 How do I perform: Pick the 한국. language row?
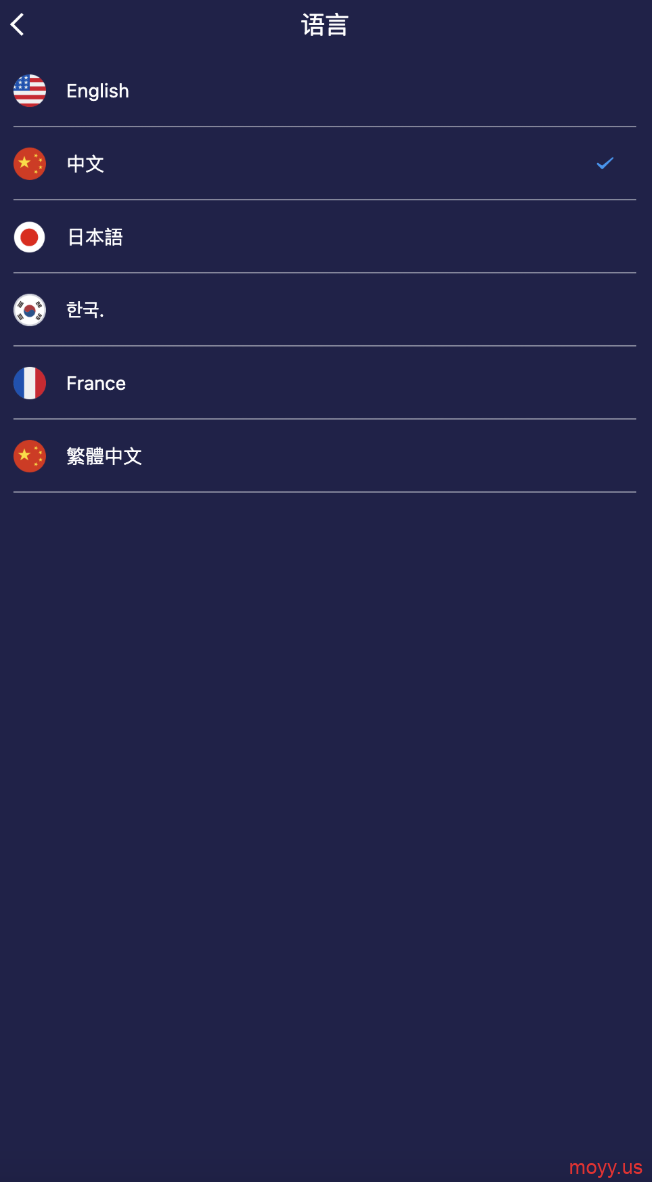point(325,310)
